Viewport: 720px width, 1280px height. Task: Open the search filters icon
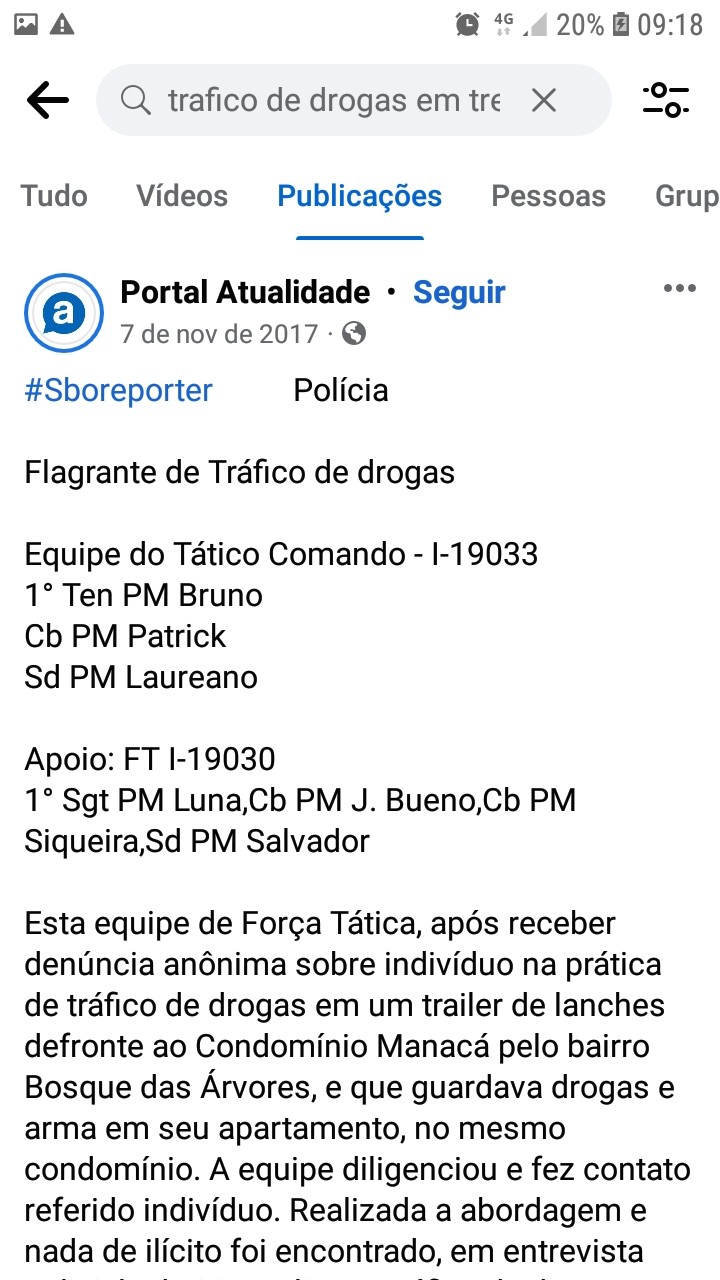[x=665, y=100]
